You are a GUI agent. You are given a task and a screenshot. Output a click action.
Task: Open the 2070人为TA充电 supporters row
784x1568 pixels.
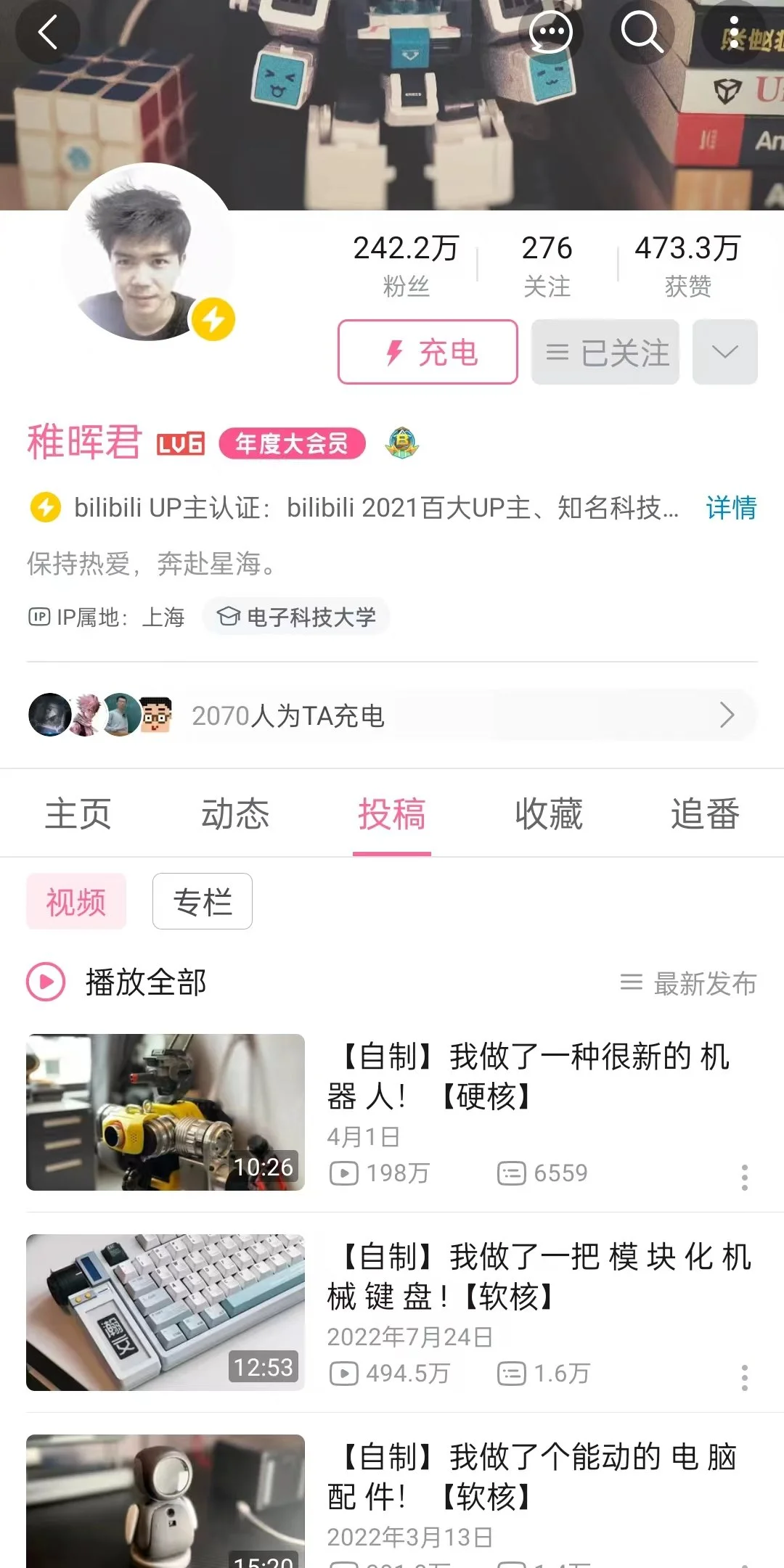(x=392, y=715)
